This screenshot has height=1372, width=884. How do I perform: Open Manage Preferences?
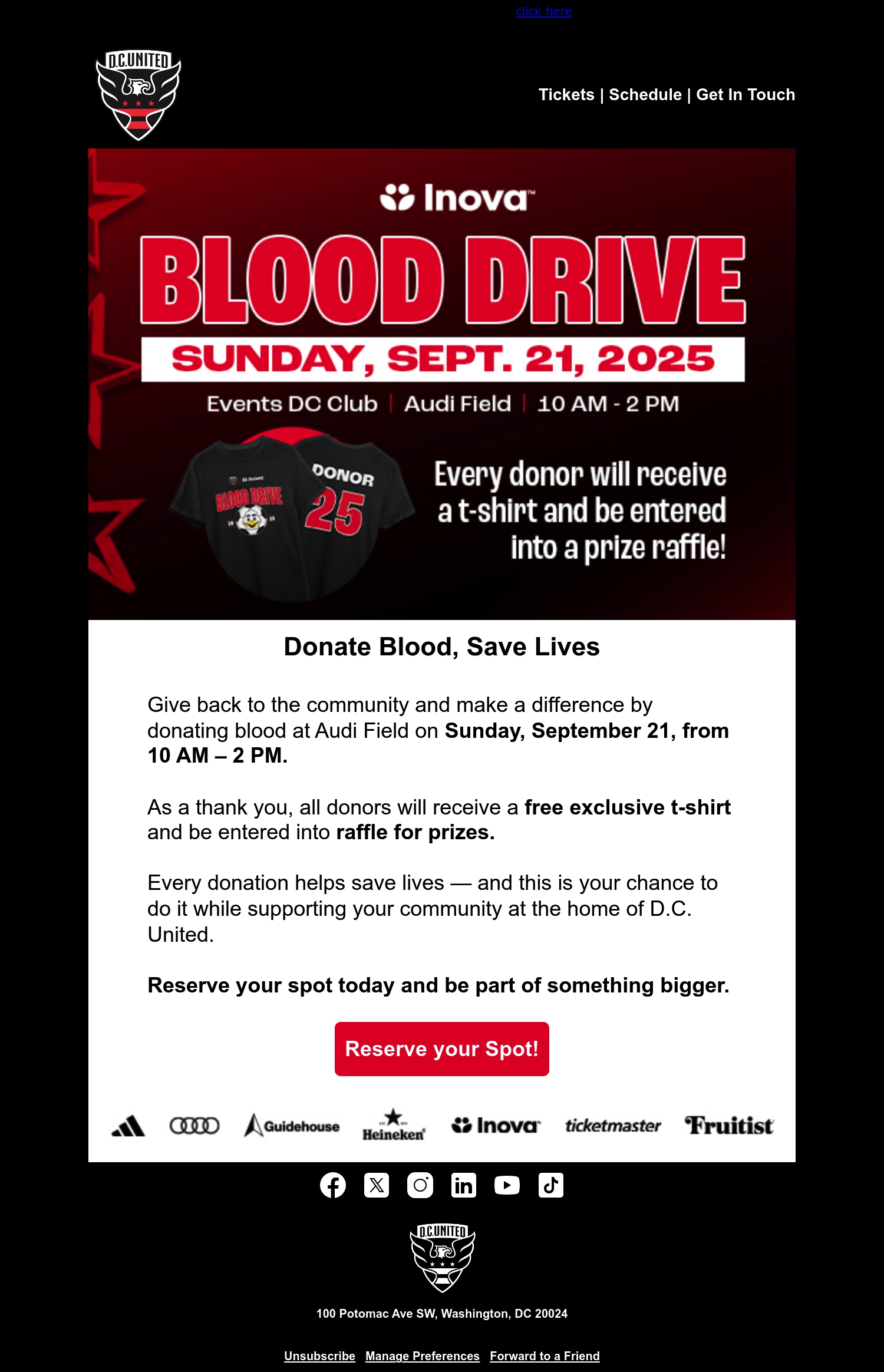pos(423,1356)
